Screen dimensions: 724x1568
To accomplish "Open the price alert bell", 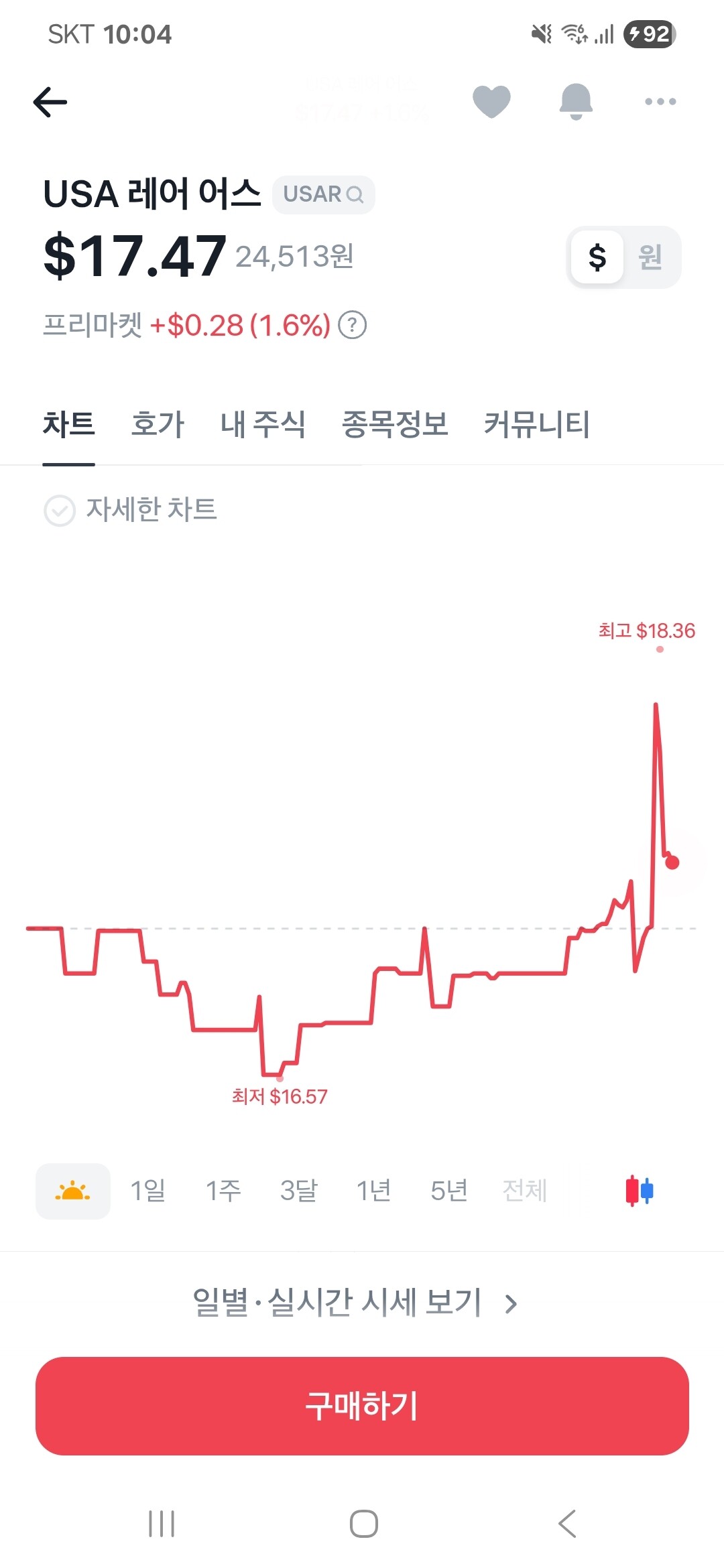I will point(576,102).
